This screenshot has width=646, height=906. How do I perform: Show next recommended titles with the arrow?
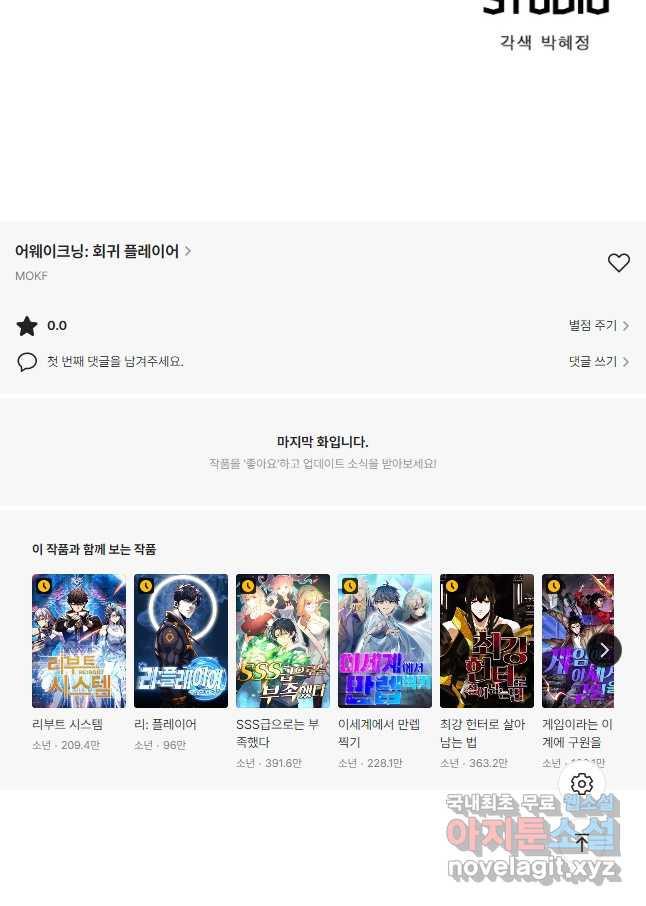click(604, 650)
